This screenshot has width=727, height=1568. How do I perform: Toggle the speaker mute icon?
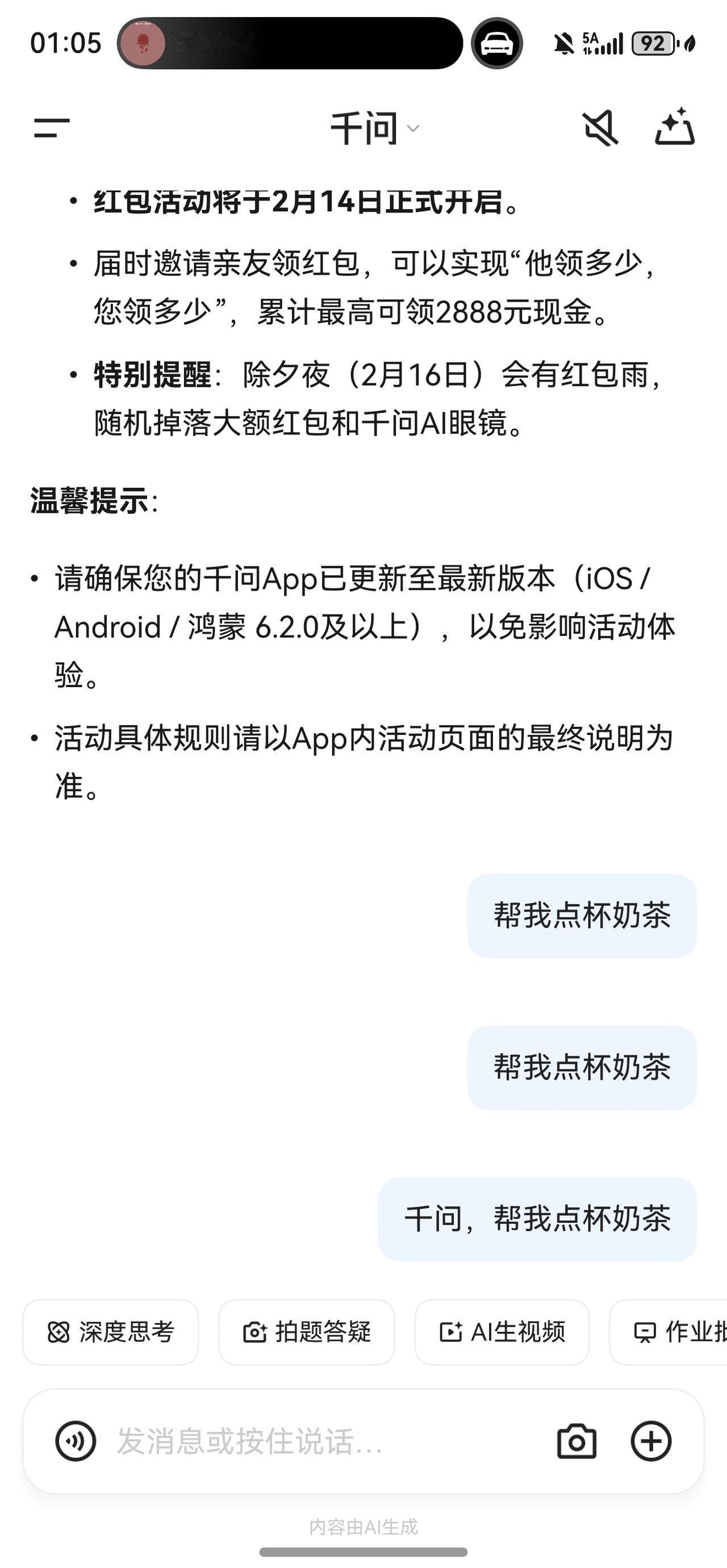pos(600,128)
